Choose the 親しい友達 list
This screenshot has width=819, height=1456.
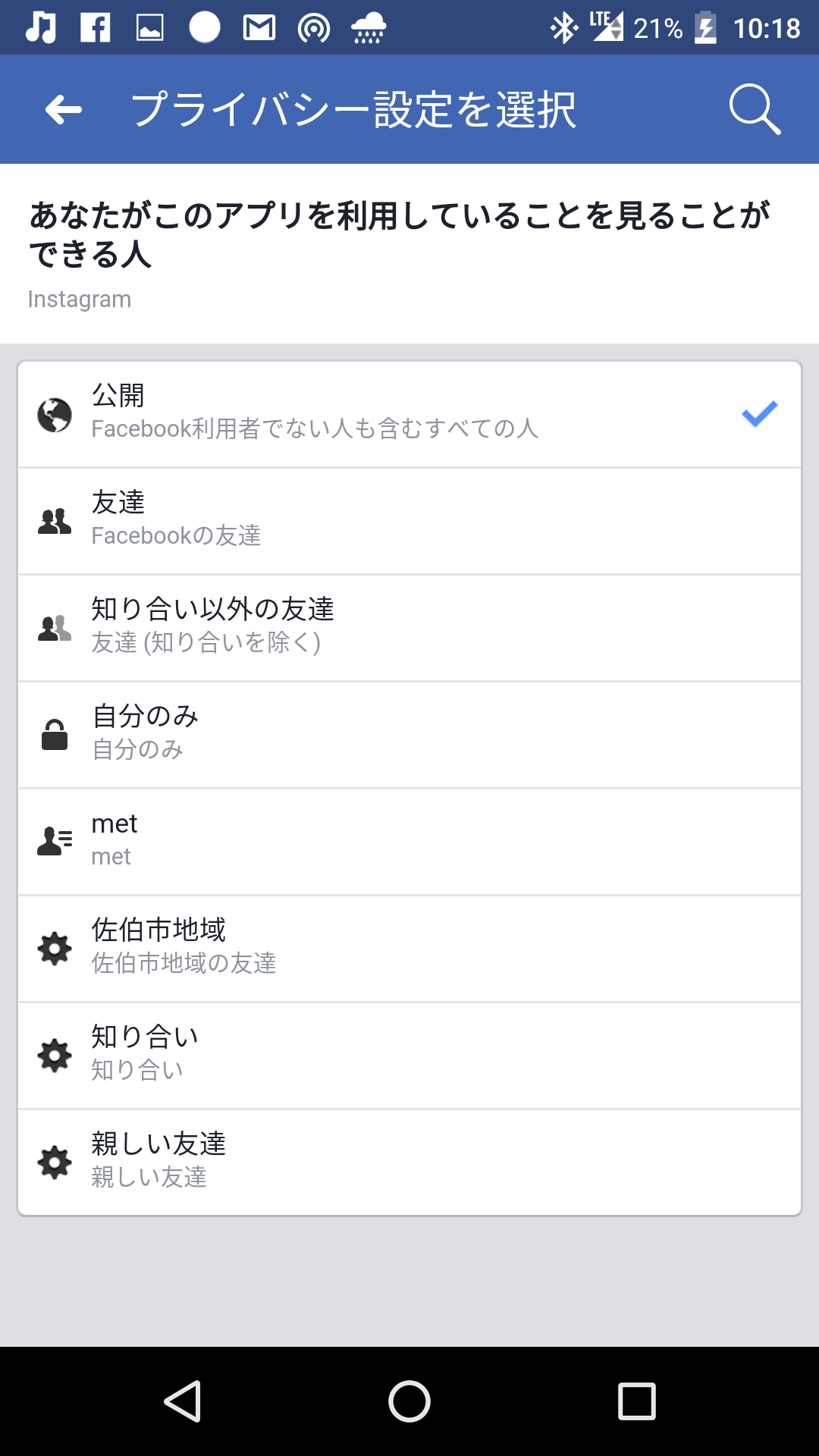[409, 1163]
